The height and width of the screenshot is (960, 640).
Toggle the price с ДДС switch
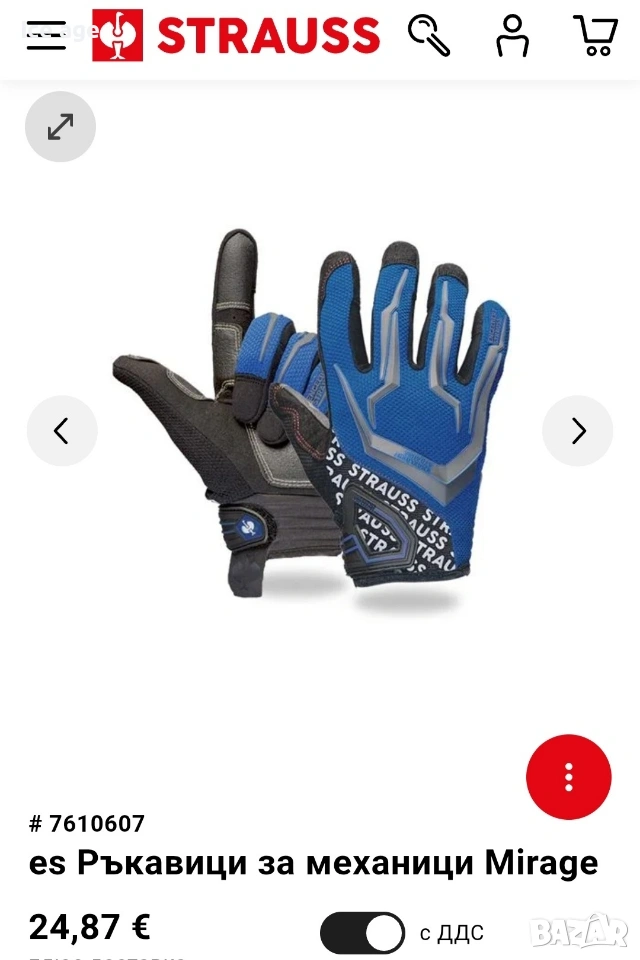[362, 933]
